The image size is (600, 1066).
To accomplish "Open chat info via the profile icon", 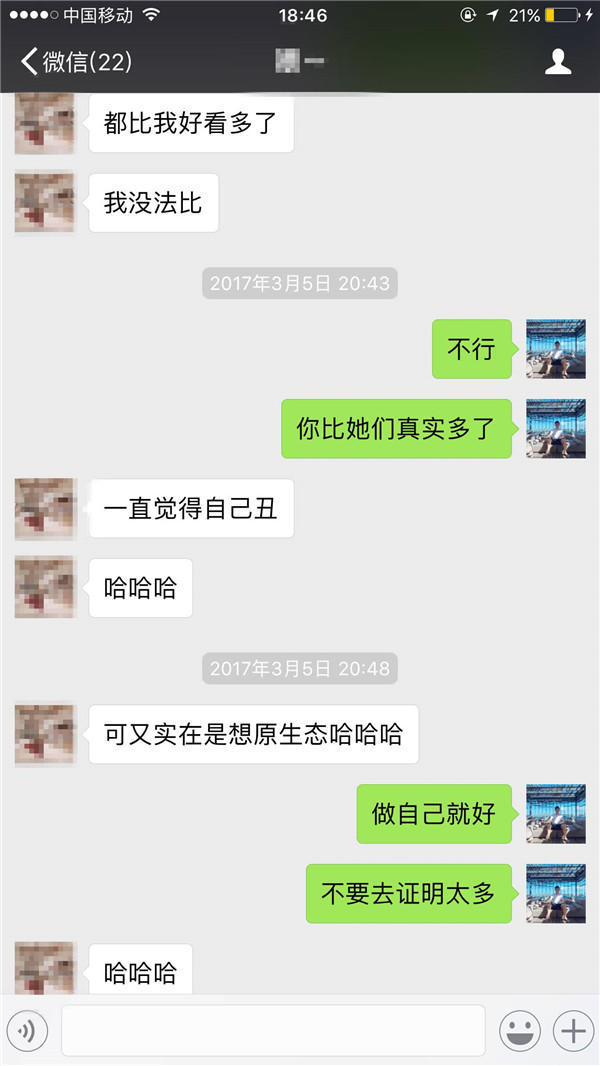I will click(557, 62).
